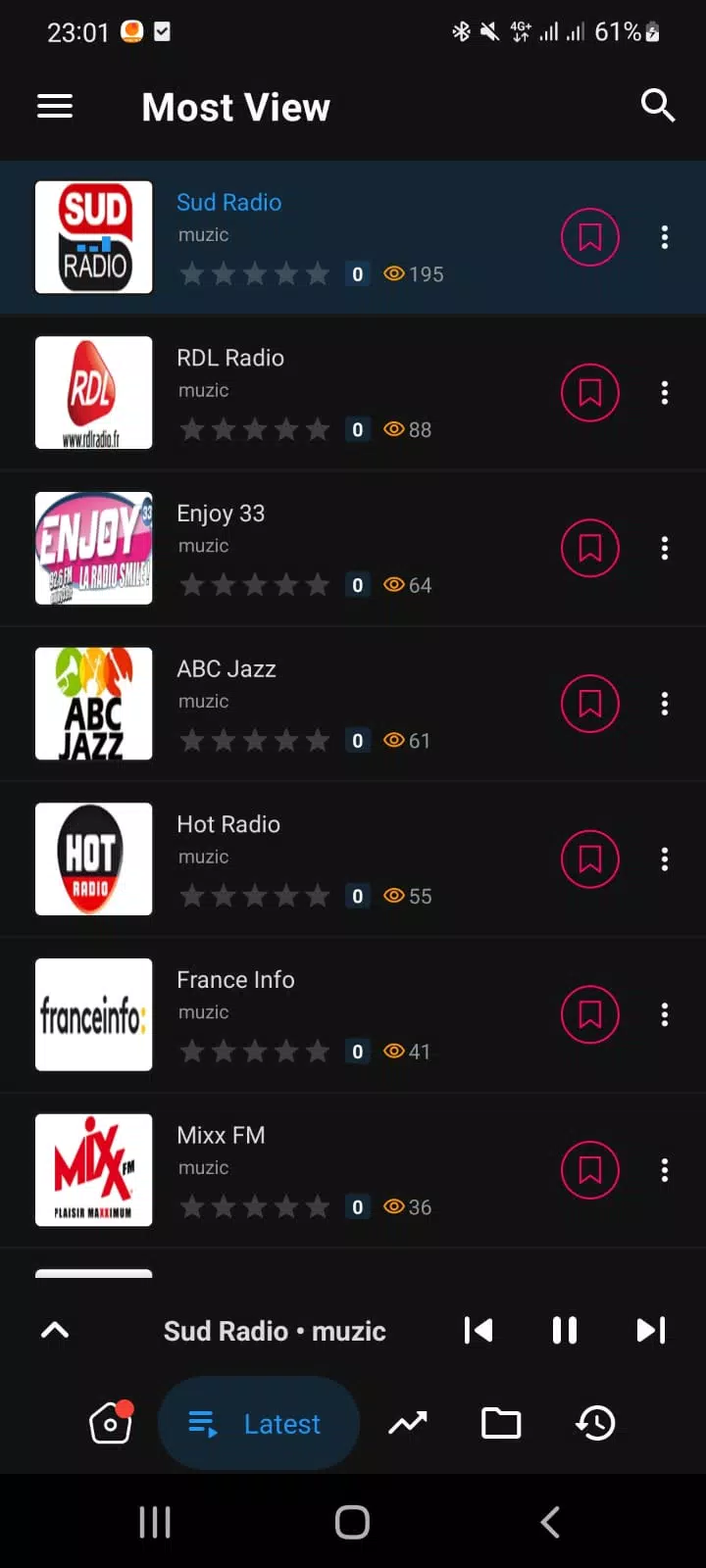
Task: Go back using system navigation
Action: 550,1522
